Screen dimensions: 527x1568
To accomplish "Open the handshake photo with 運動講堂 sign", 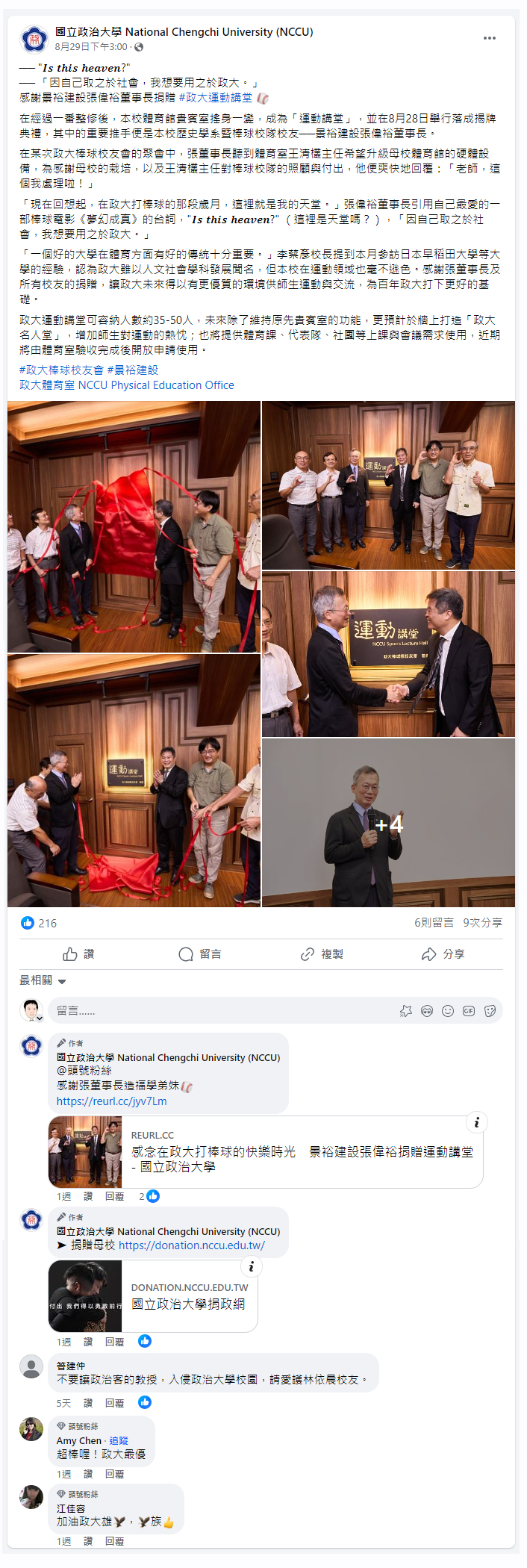I will (388, 654).
